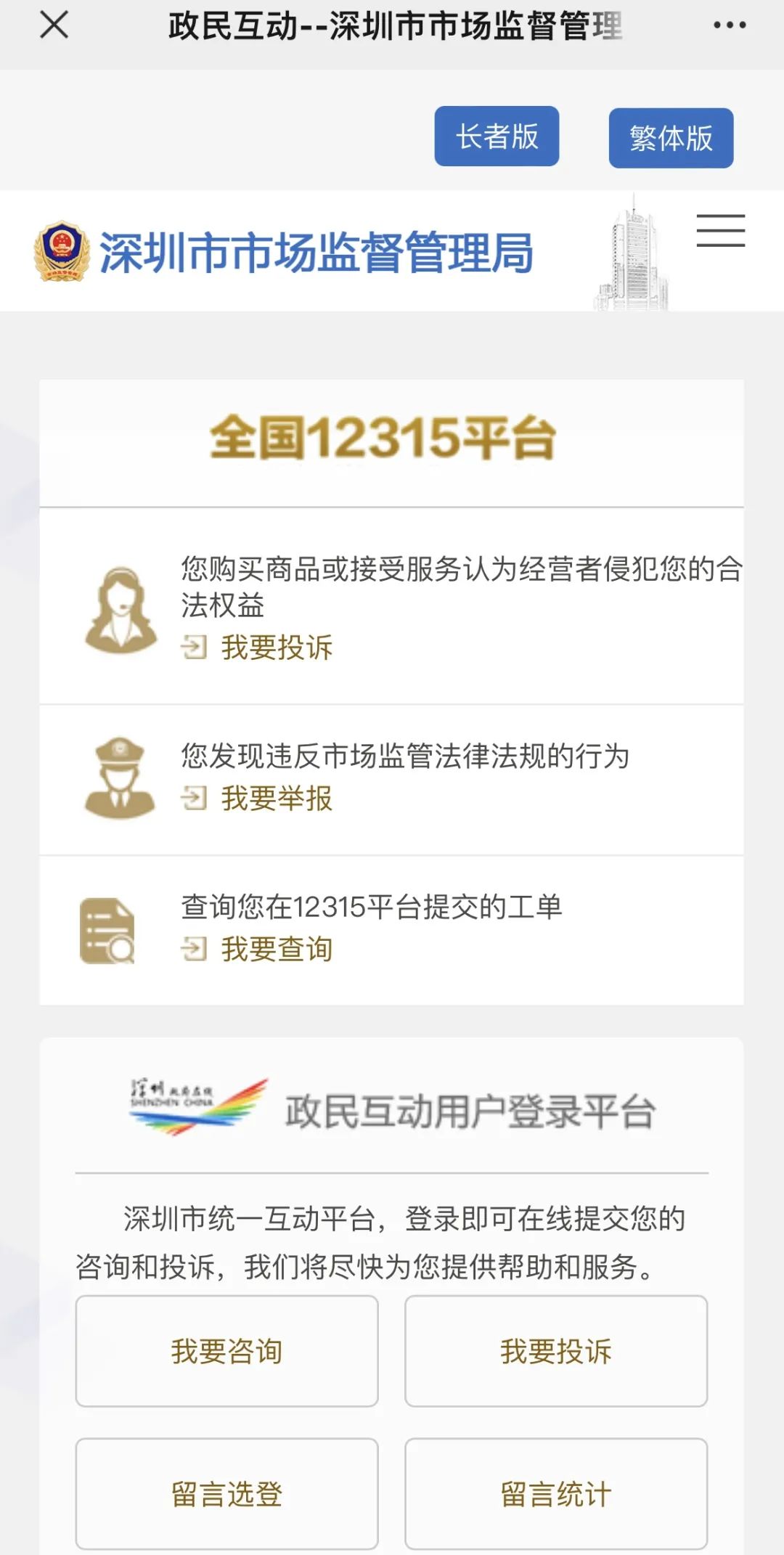Tap 我要查询 to check submitted tickets

point(276,949)
